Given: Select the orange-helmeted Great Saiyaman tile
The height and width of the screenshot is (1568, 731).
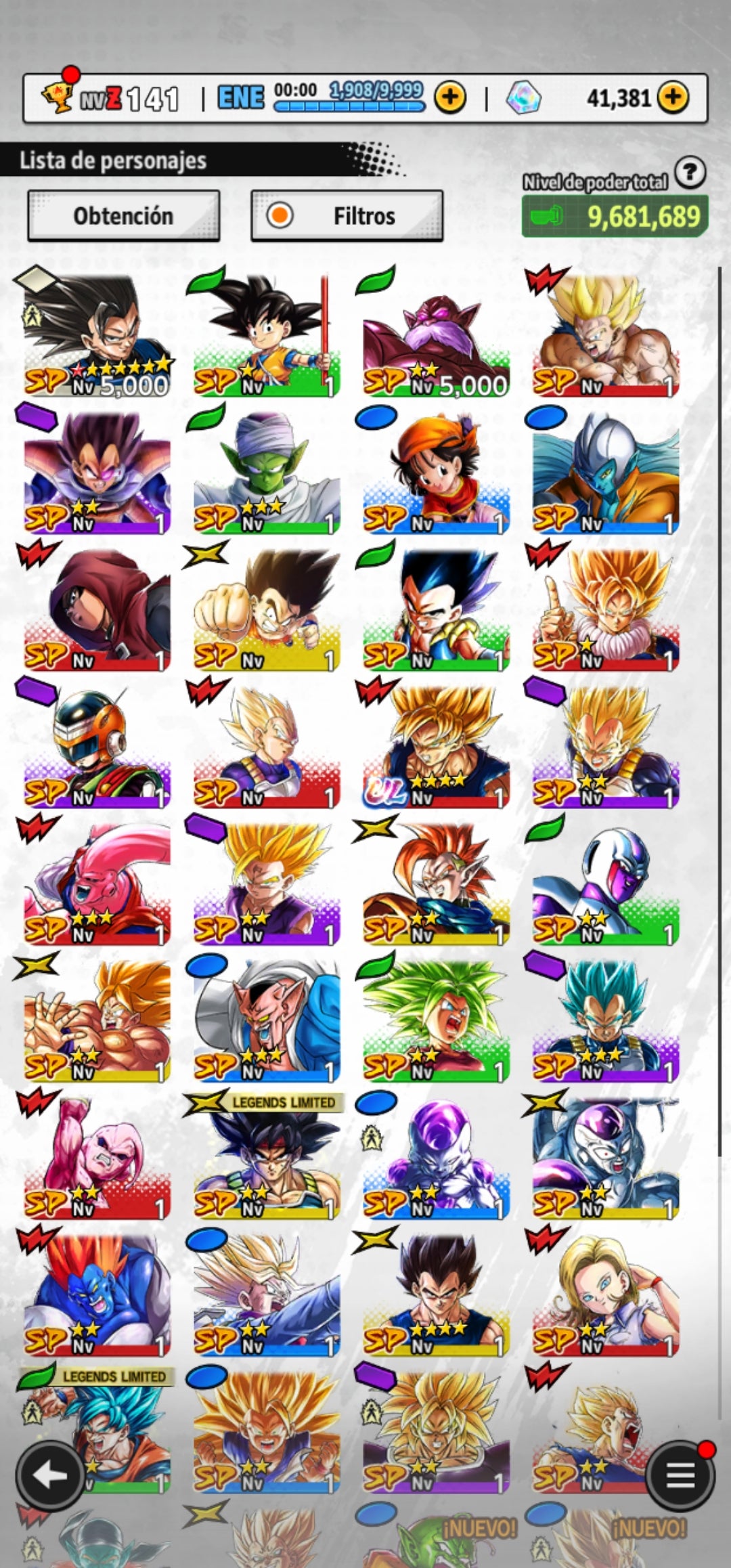Looking at the screenshot, I should click(x=97, y=747).
